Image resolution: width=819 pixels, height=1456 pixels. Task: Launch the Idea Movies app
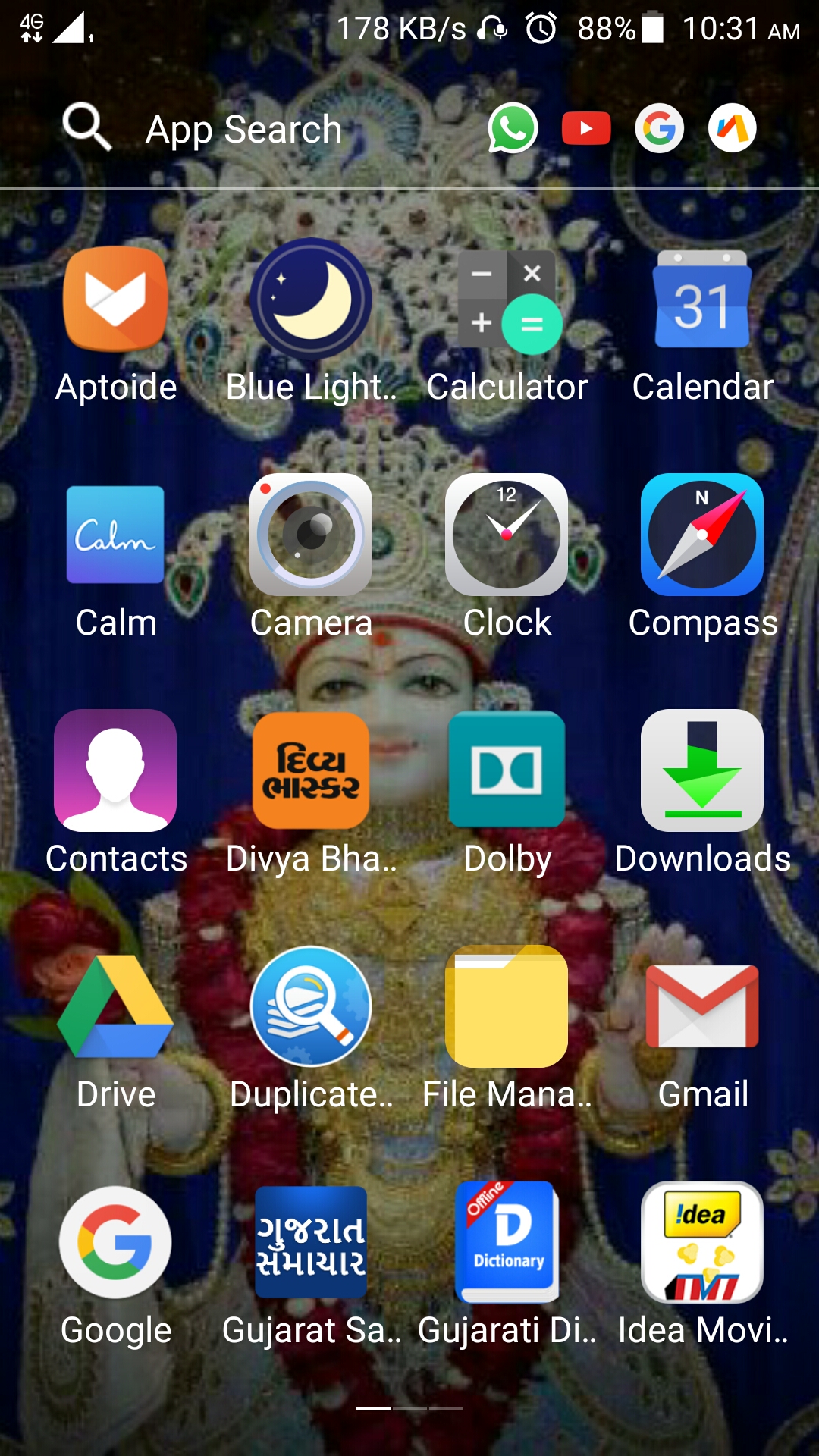tap(702, 1242)
